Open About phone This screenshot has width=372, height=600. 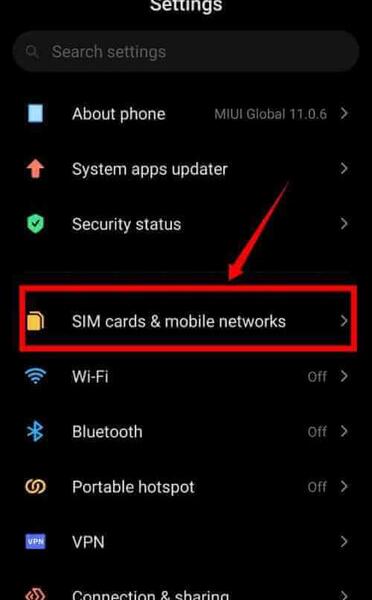point(186,114)
